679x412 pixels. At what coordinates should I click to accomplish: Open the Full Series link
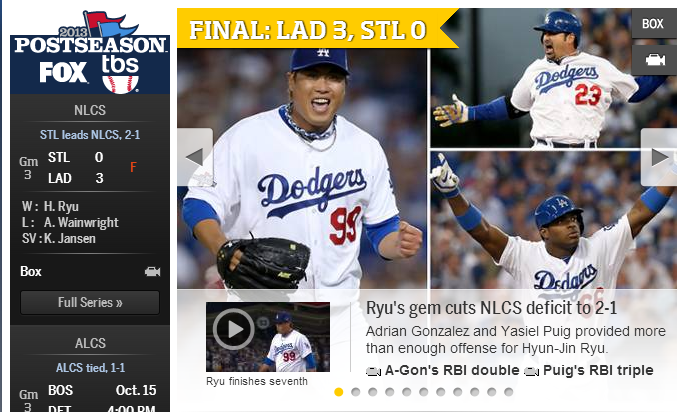pos(90,302)
